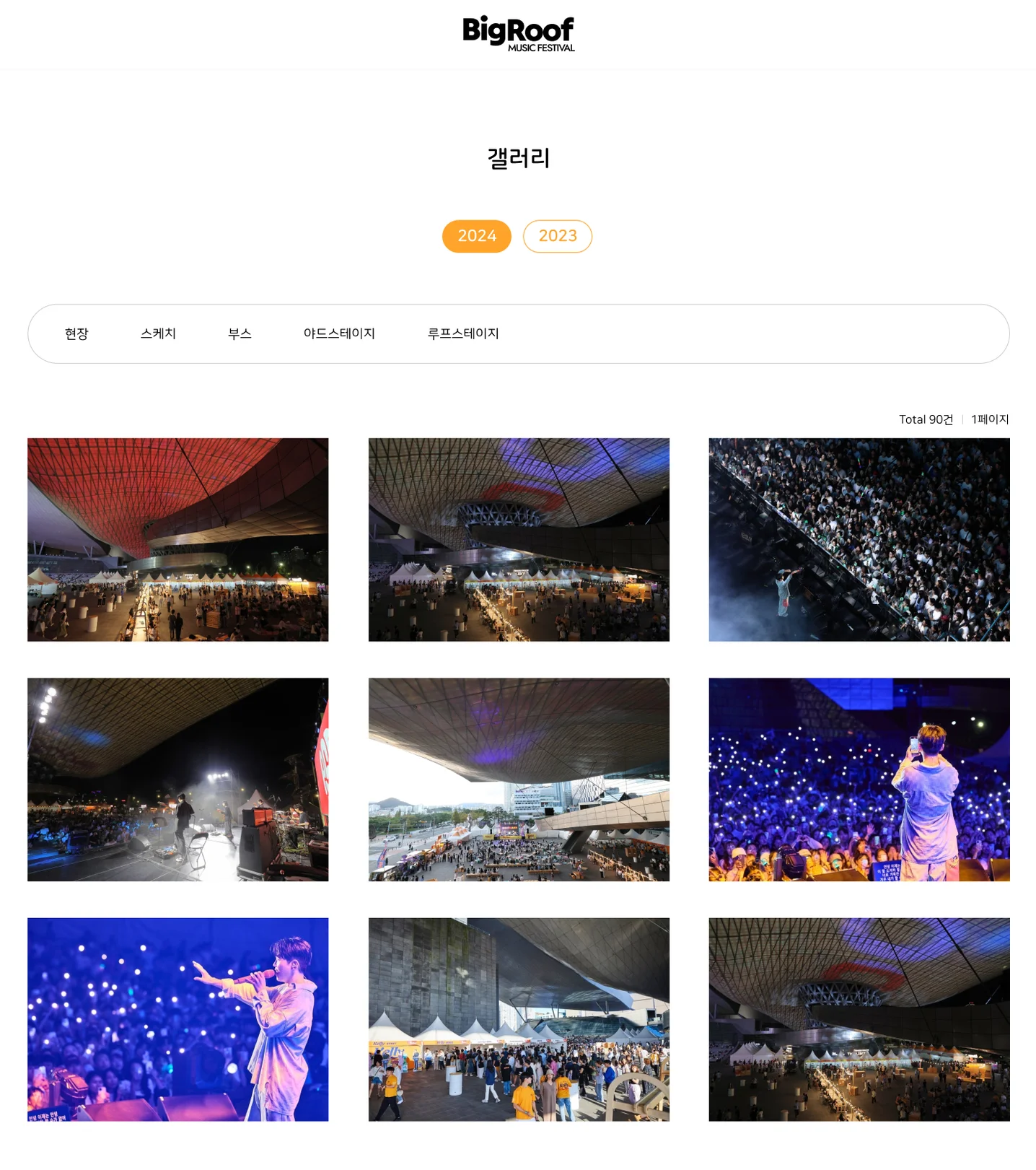
Task: Select the 2024 year filter
Action: [x=476, y=236]
